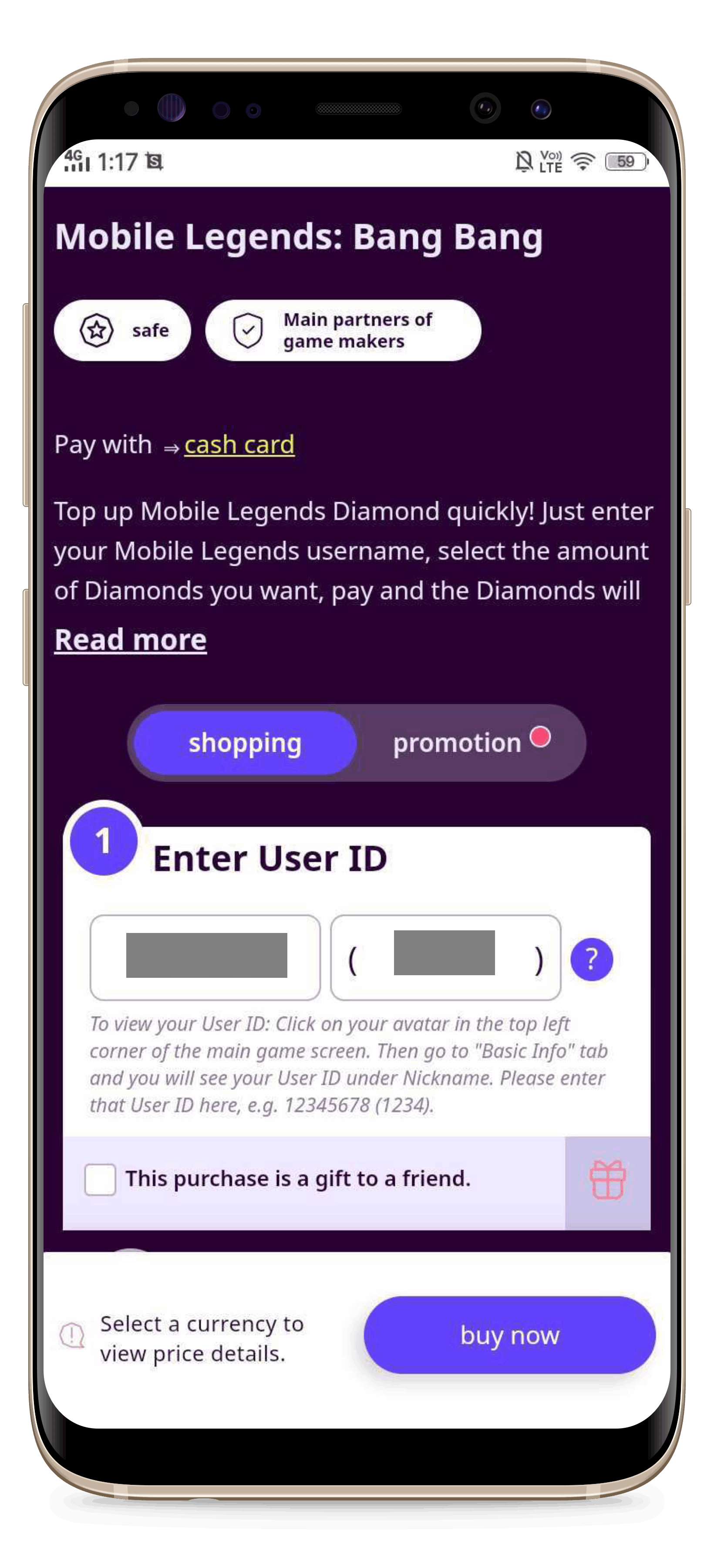Expand the description with Read more
This screenshot has height=1568, width=714.
130,640
